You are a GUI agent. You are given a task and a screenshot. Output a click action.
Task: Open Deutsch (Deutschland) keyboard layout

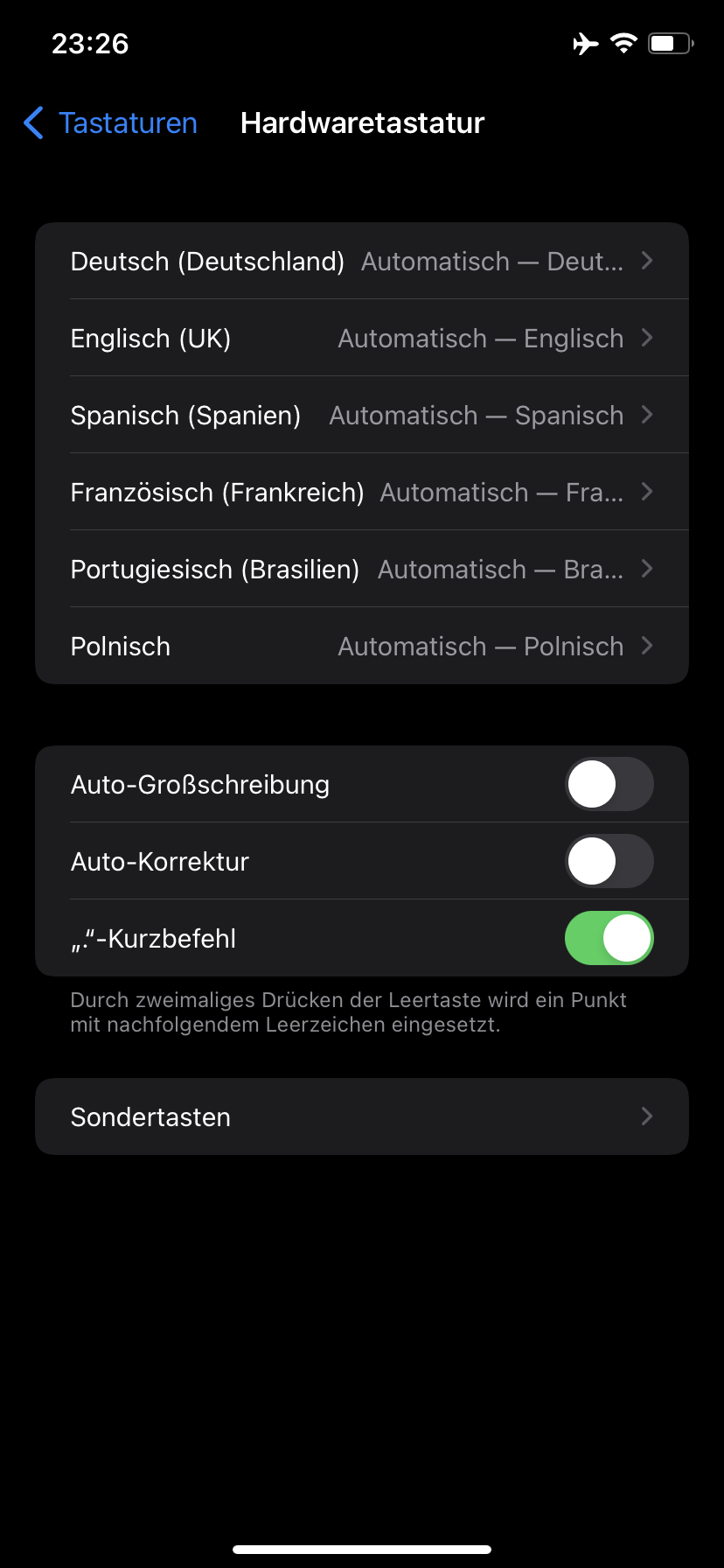pos(362,261)
